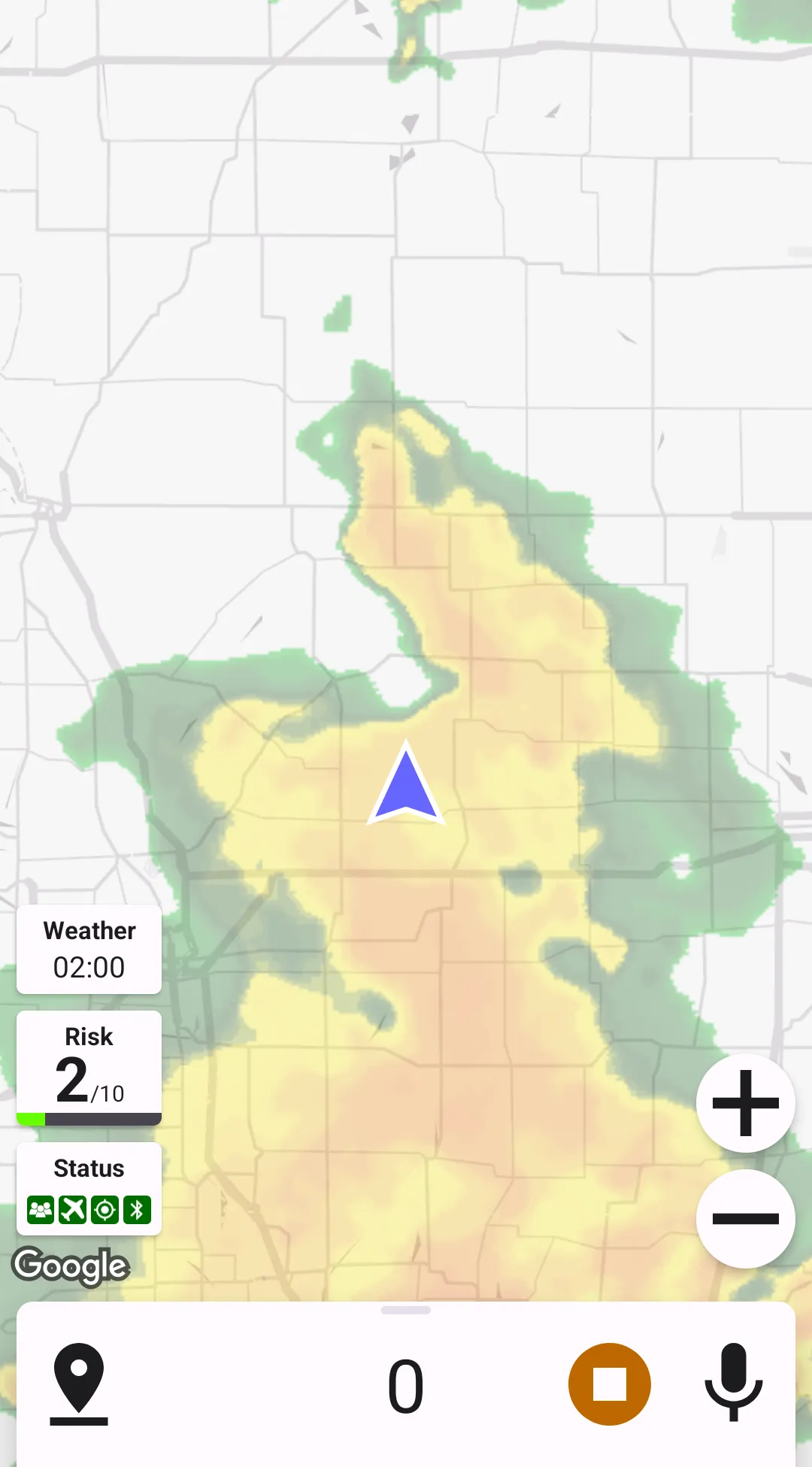Tap the location pin icon
Image resolution: width=812 pixels, height=1467 pixels.
tap(79, 1384)
